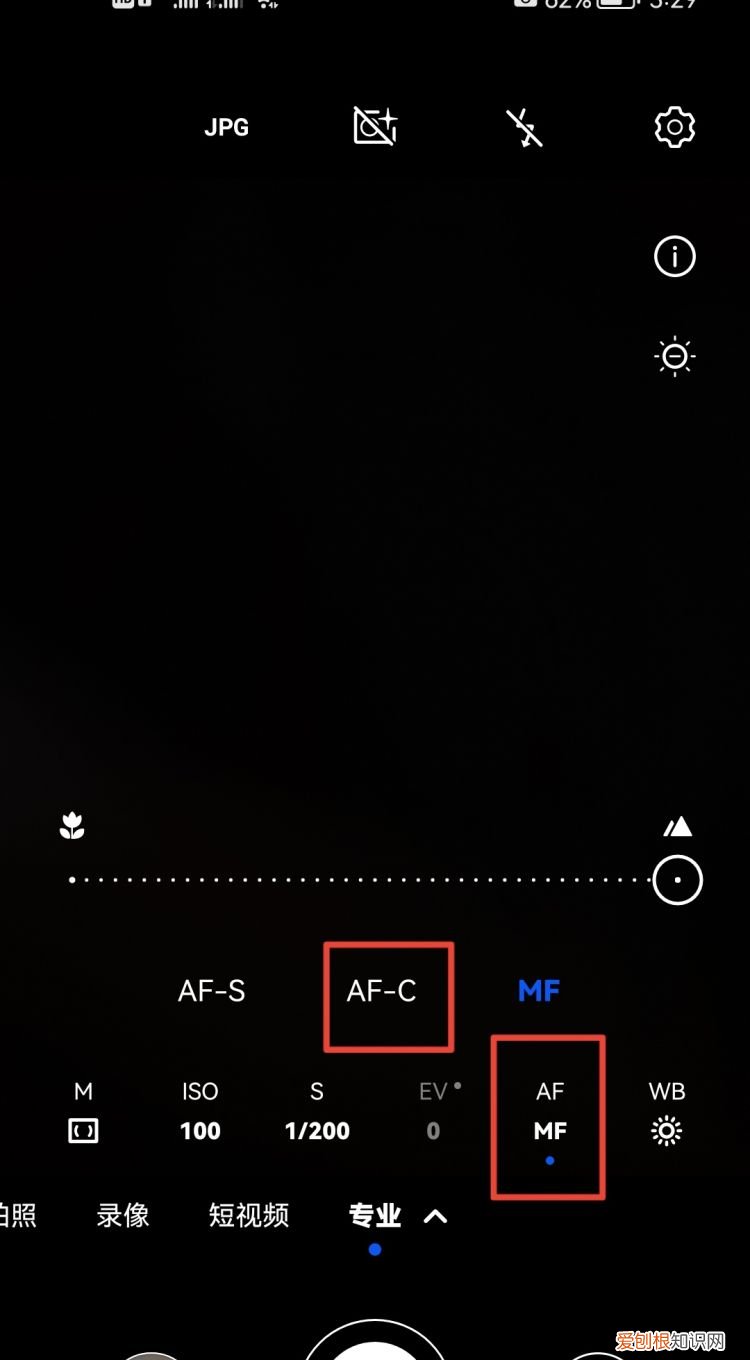Tap the JPG format option
Image resolution: width=750 pixels, height=1360 pixels.
(x=226, y=128)
